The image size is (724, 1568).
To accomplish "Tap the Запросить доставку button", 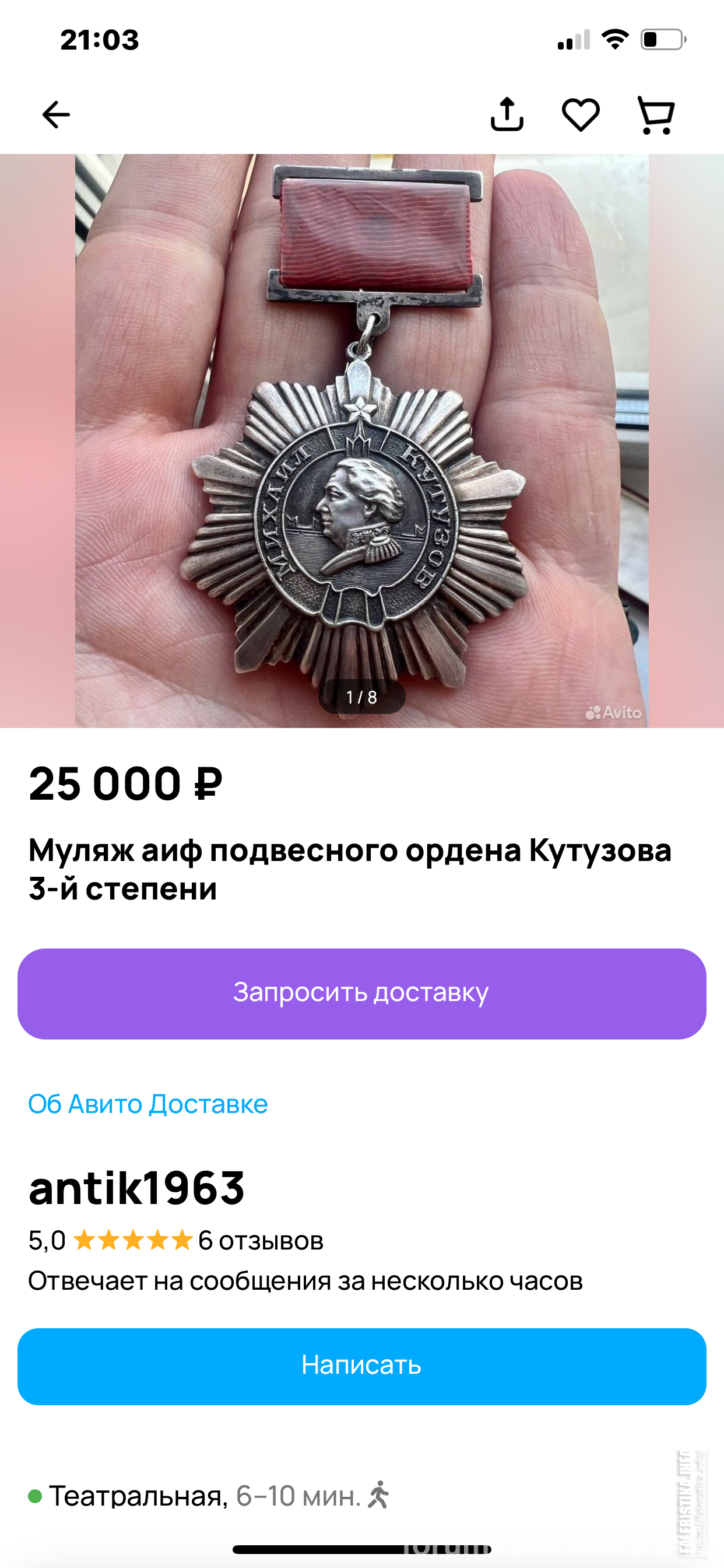I will pos(362,993).
